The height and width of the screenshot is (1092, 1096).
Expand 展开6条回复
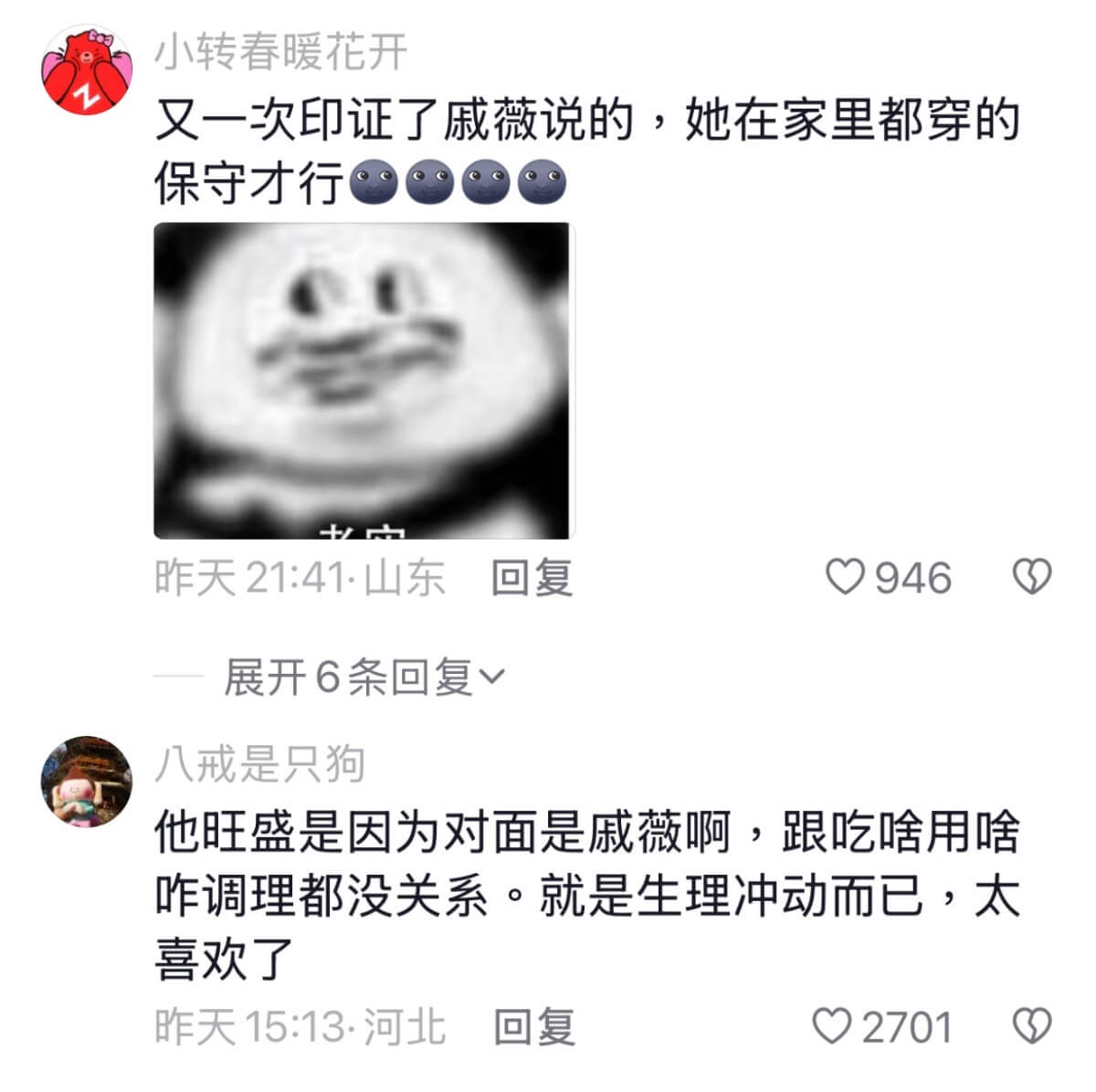coord(364,677)
